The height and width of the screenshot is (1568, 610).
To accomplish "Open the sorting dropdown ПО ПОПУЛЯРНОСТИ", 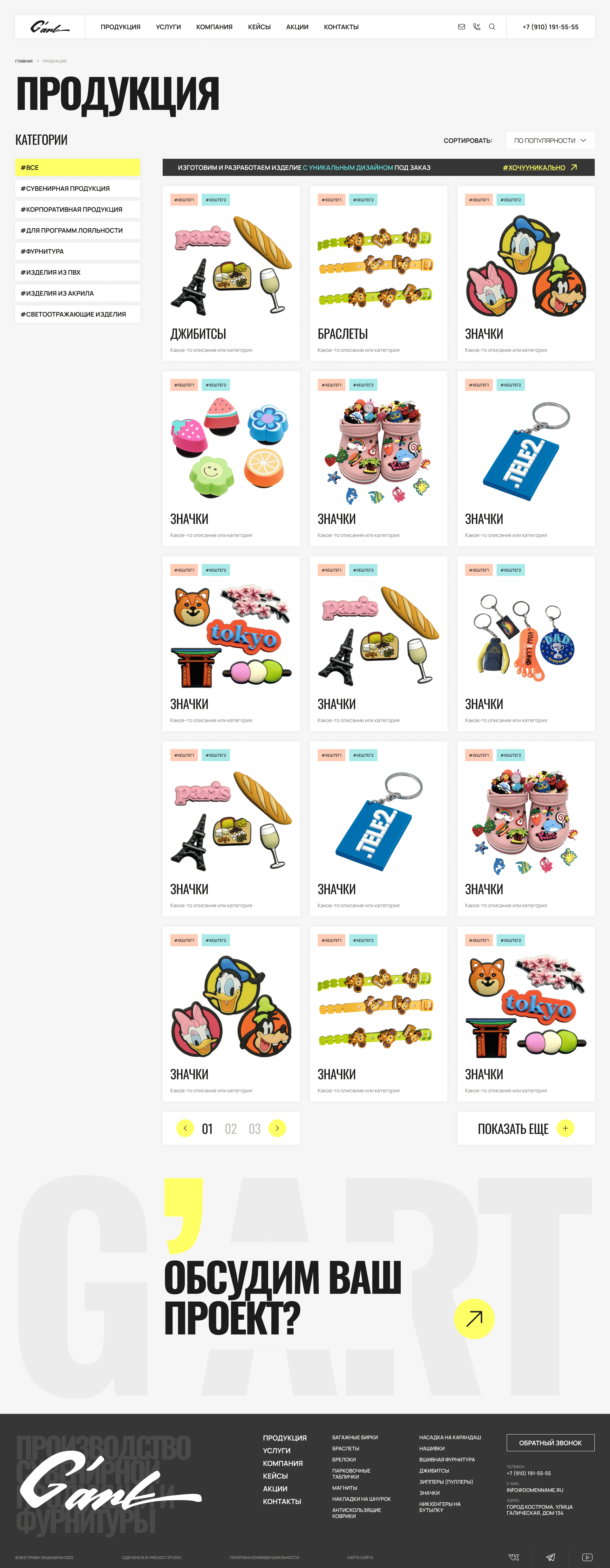I will click(x=550, y=141).
